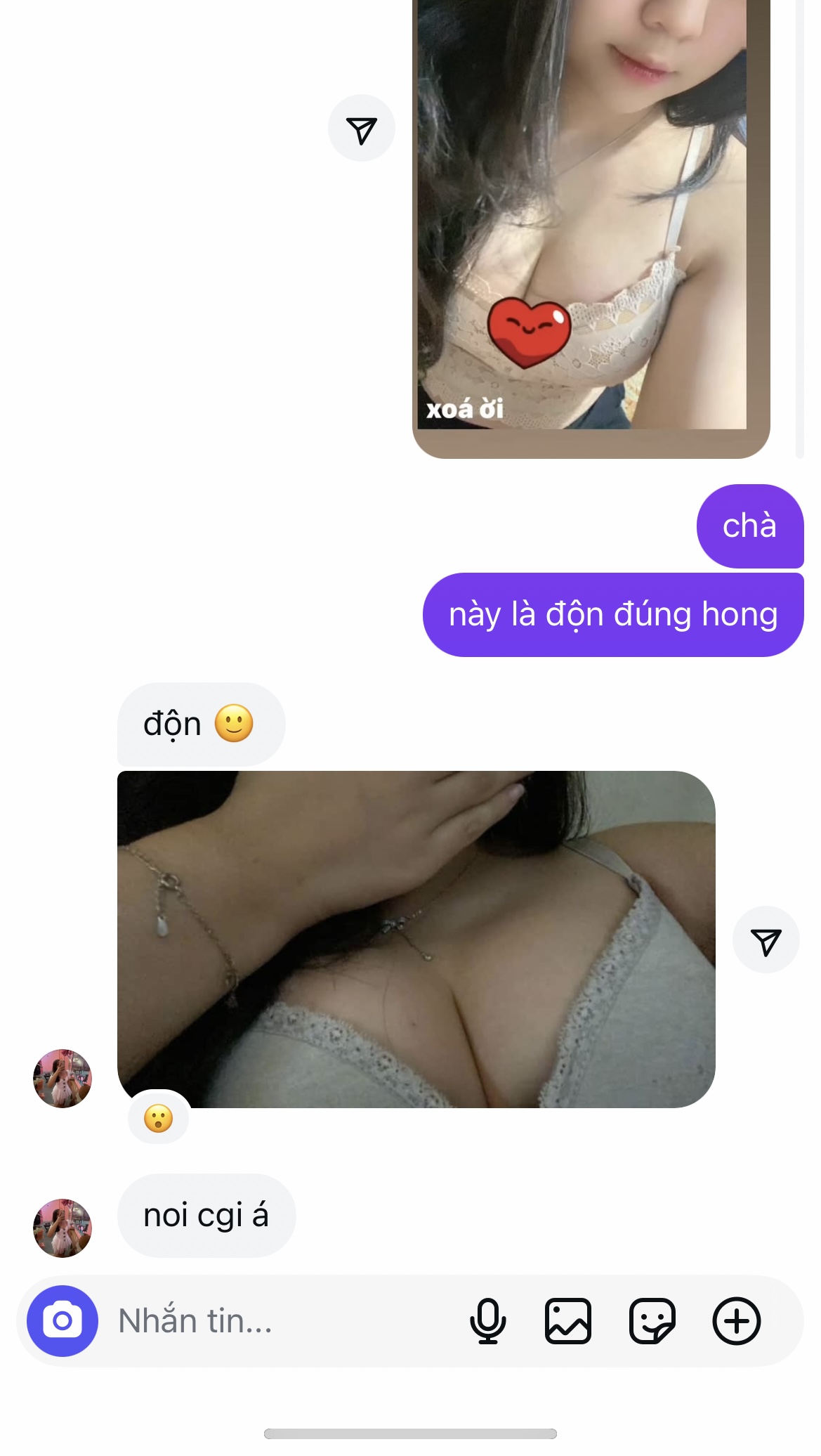Forward the shared story with "xoá ời"
The width and height of the screenshot is (821, 1456).
tap(362, 129)
